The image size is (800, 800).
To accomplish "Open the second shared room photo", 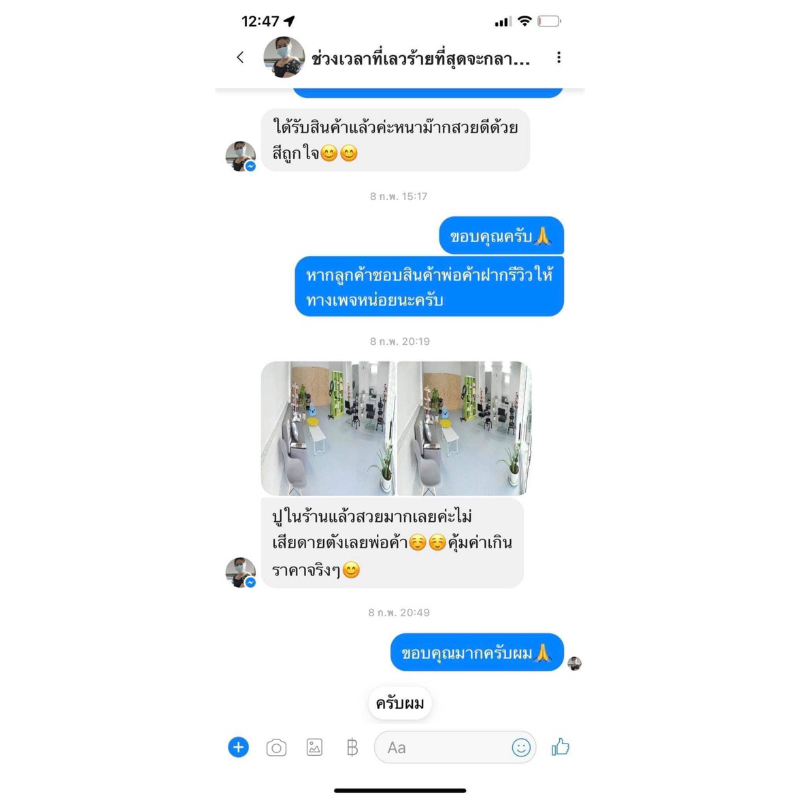I will [x=463, y=428].
